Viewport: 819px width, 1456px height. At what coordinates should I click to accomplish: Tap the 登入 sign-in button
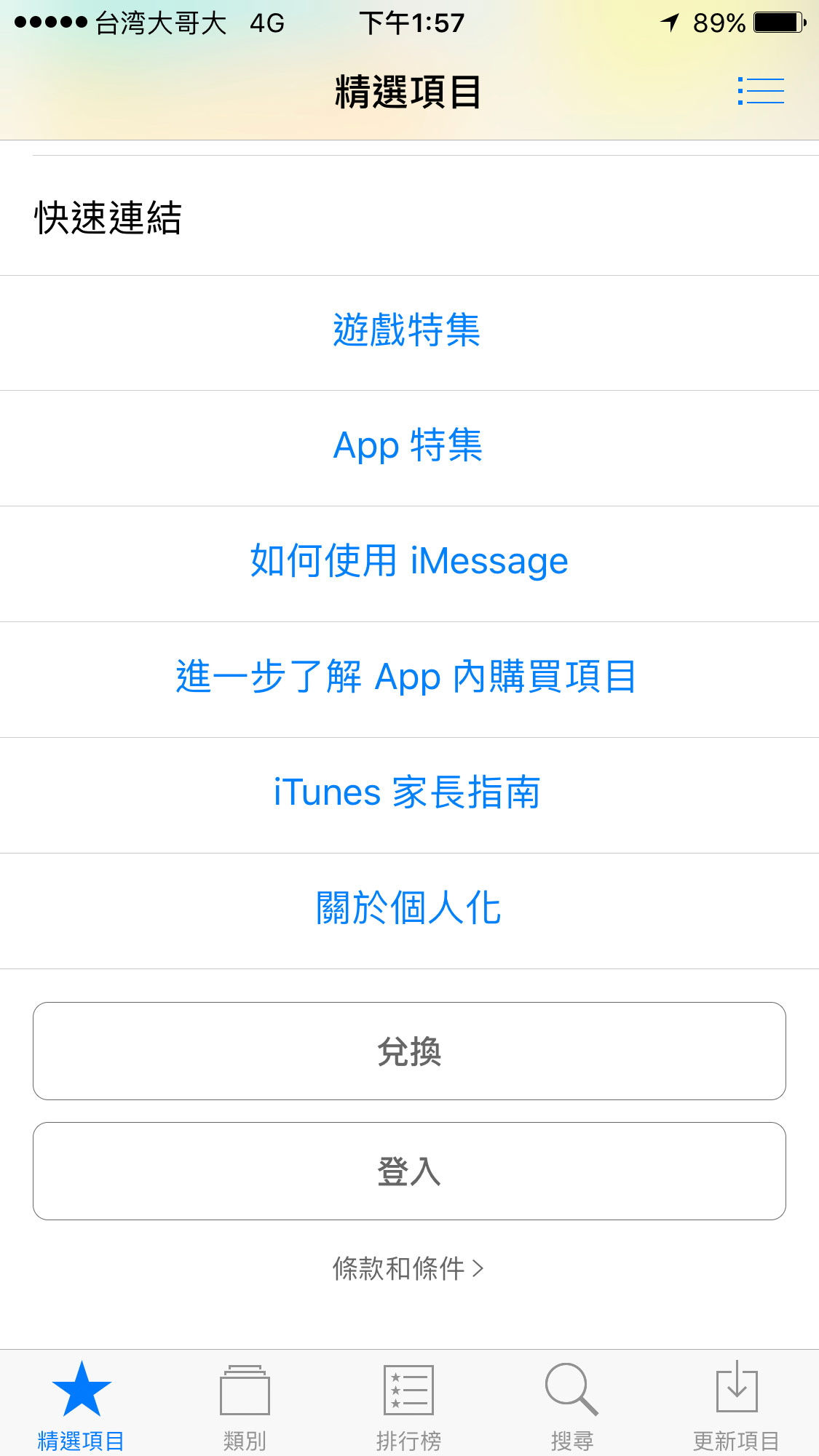[409, 1171]
